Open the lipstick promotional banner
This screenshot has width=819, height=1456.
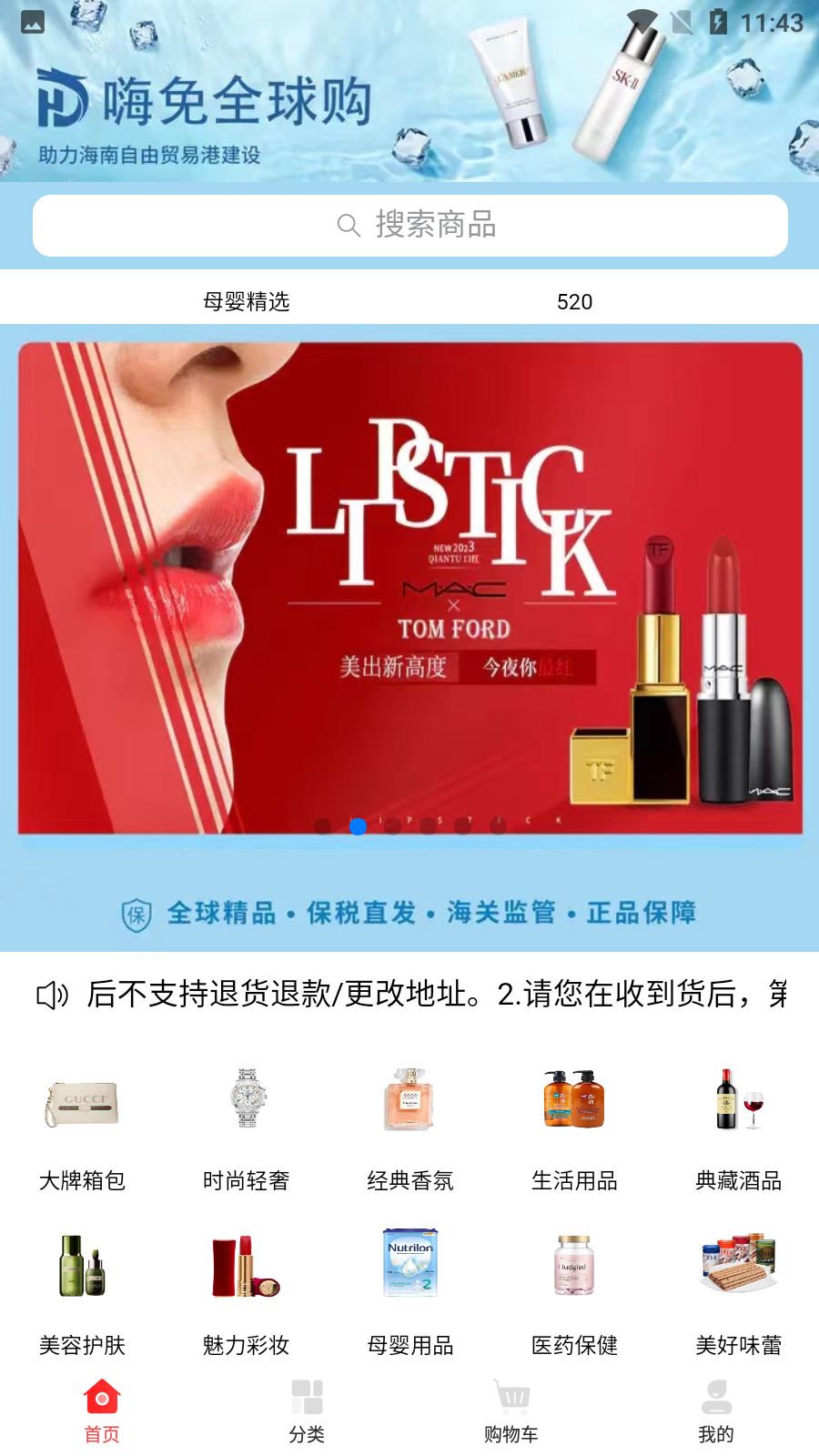tap(409, 587)
